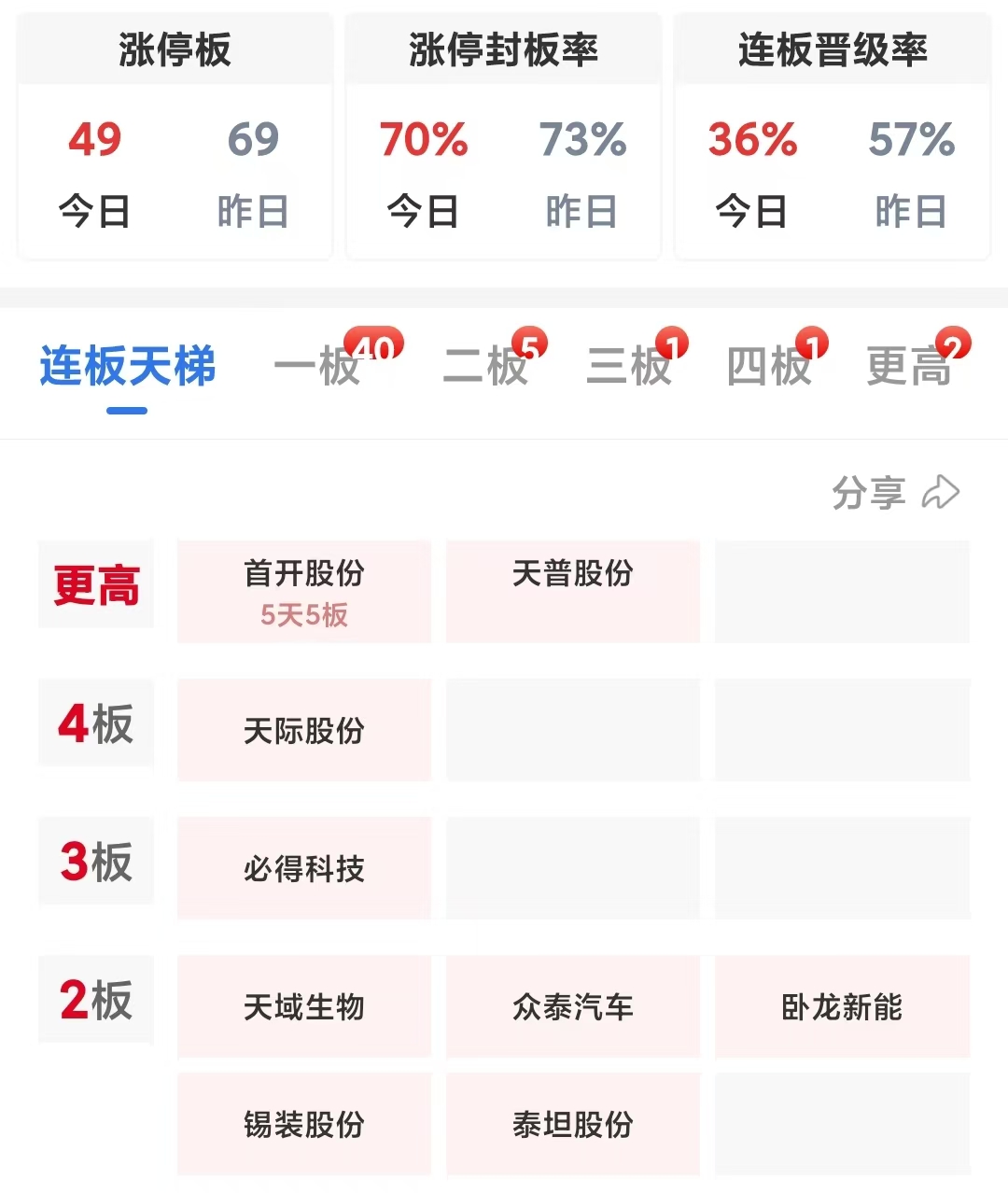This screenshot has width=1008, height=1193.
Task: Switch to the 连板天梯 tab
Action: coord(128,366)
